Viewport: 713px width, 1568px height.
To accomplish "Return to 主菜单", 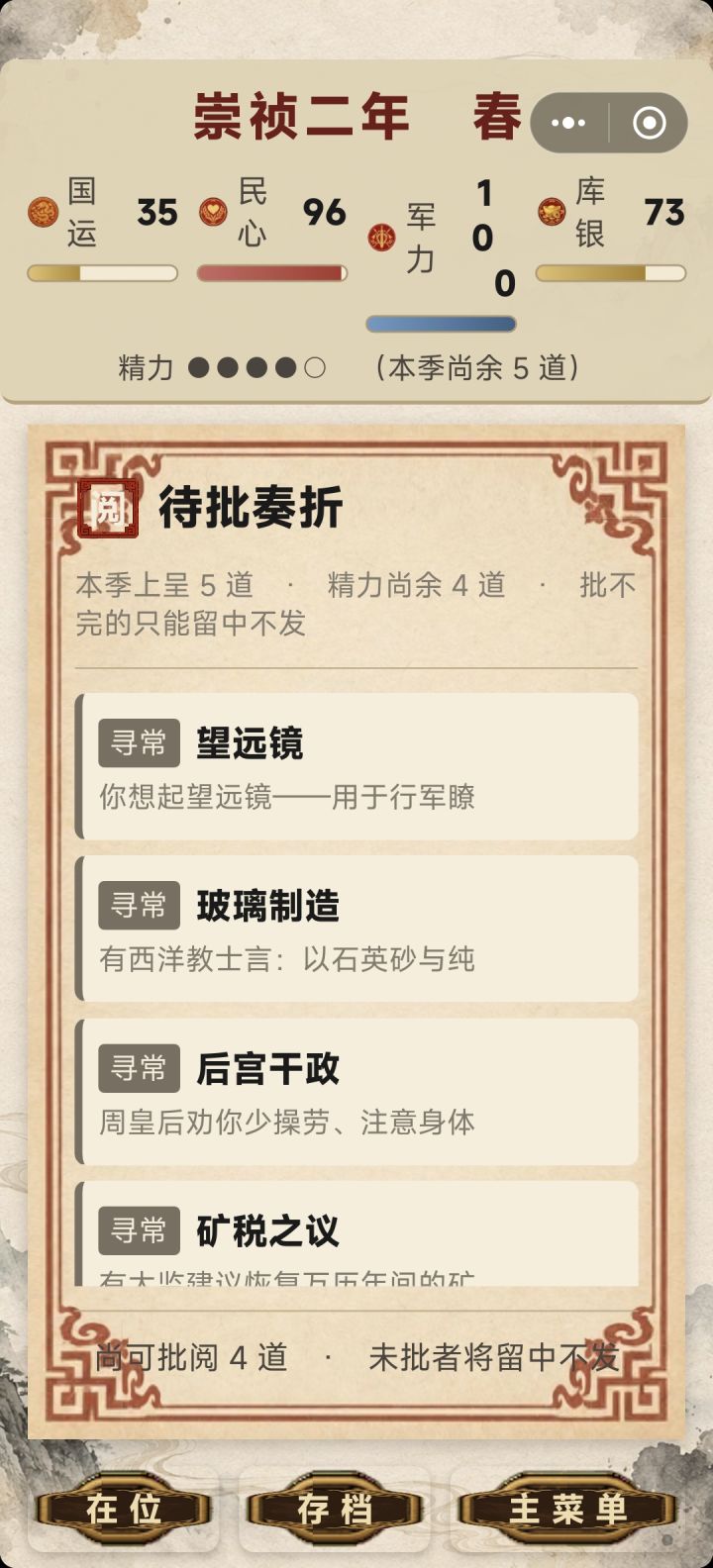I will [567, 1509].
